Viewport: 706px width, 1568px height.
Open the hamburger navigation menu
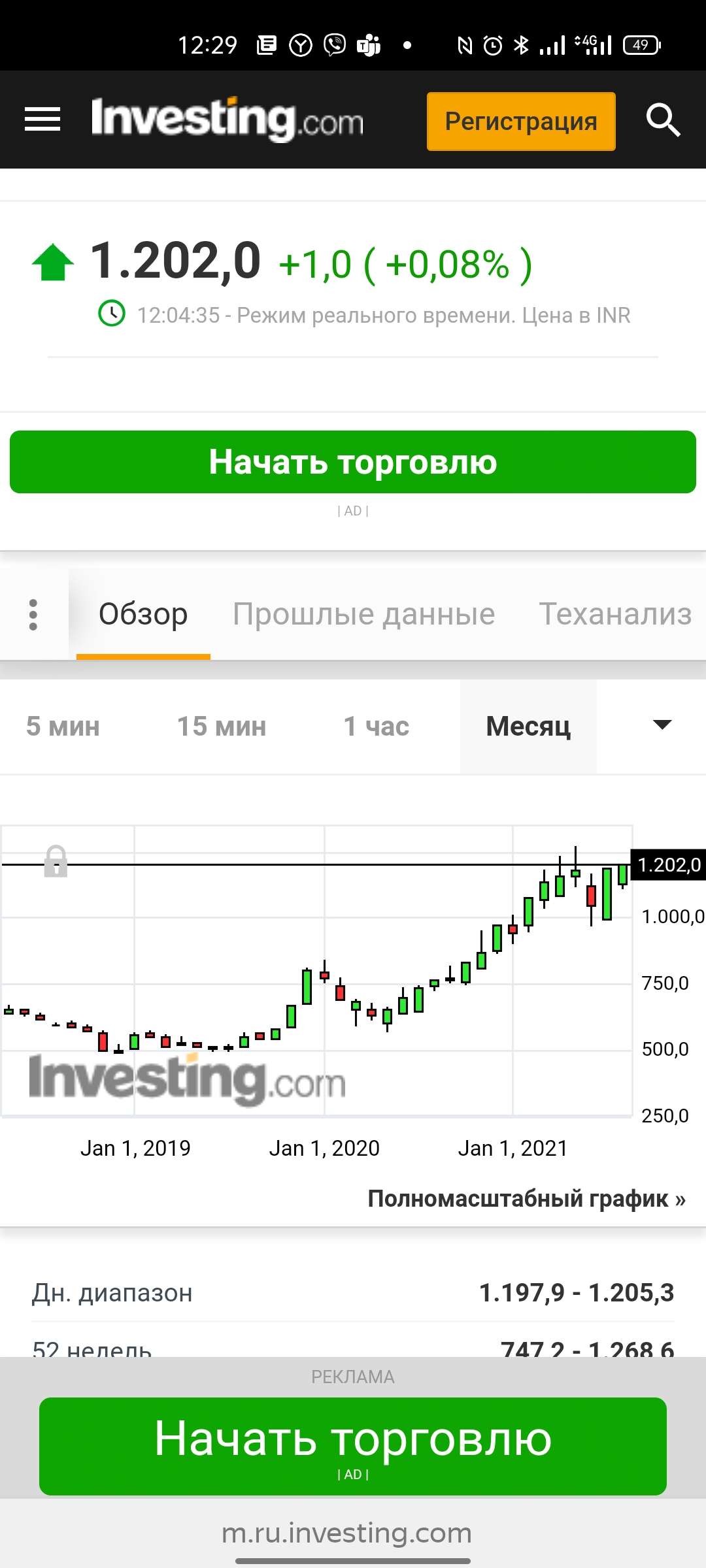[x=42, y=120]
